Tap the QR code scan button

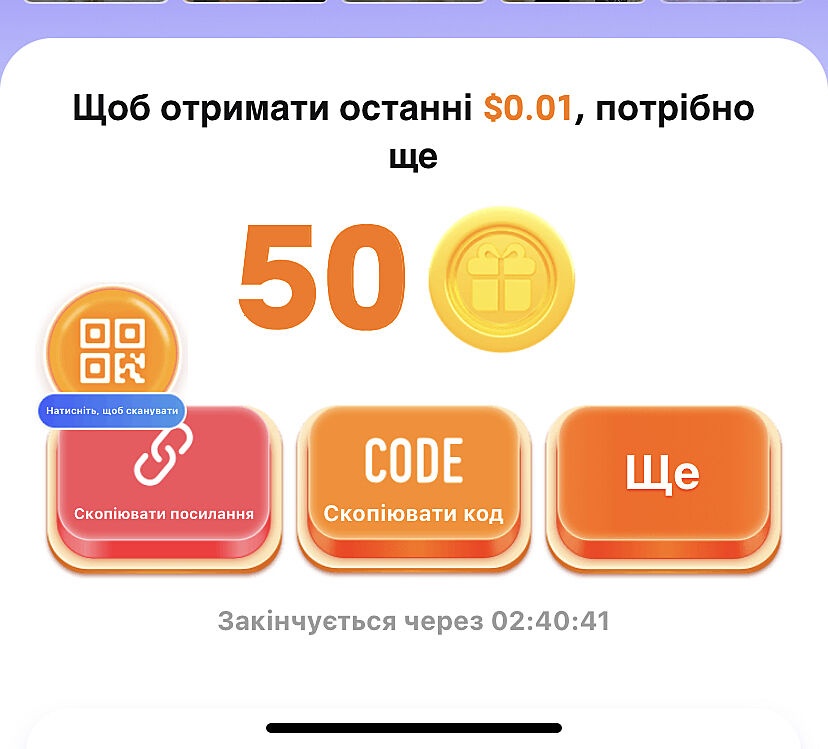[x=112, y=351]
